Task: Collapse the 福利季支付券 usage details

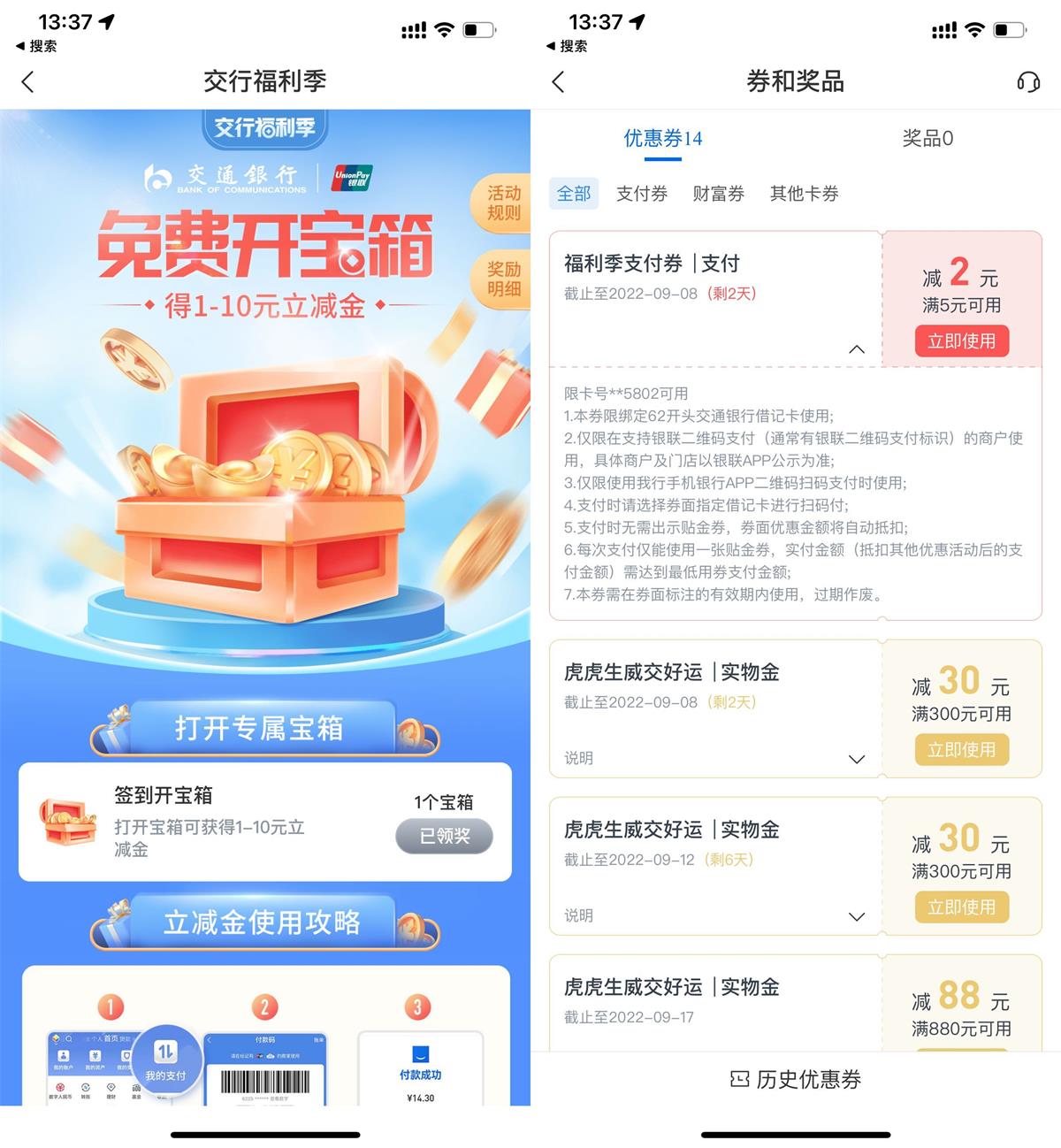Action: [856, 348]
